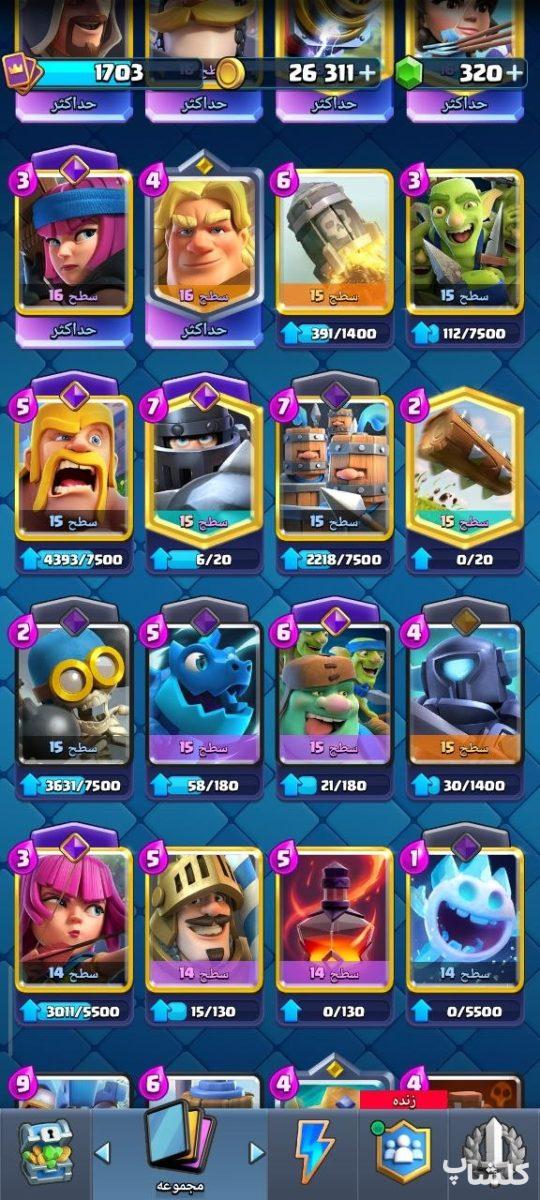Open the clan social tab
This screenshot has height=1200, width=540.
(x=402, y=1153)
